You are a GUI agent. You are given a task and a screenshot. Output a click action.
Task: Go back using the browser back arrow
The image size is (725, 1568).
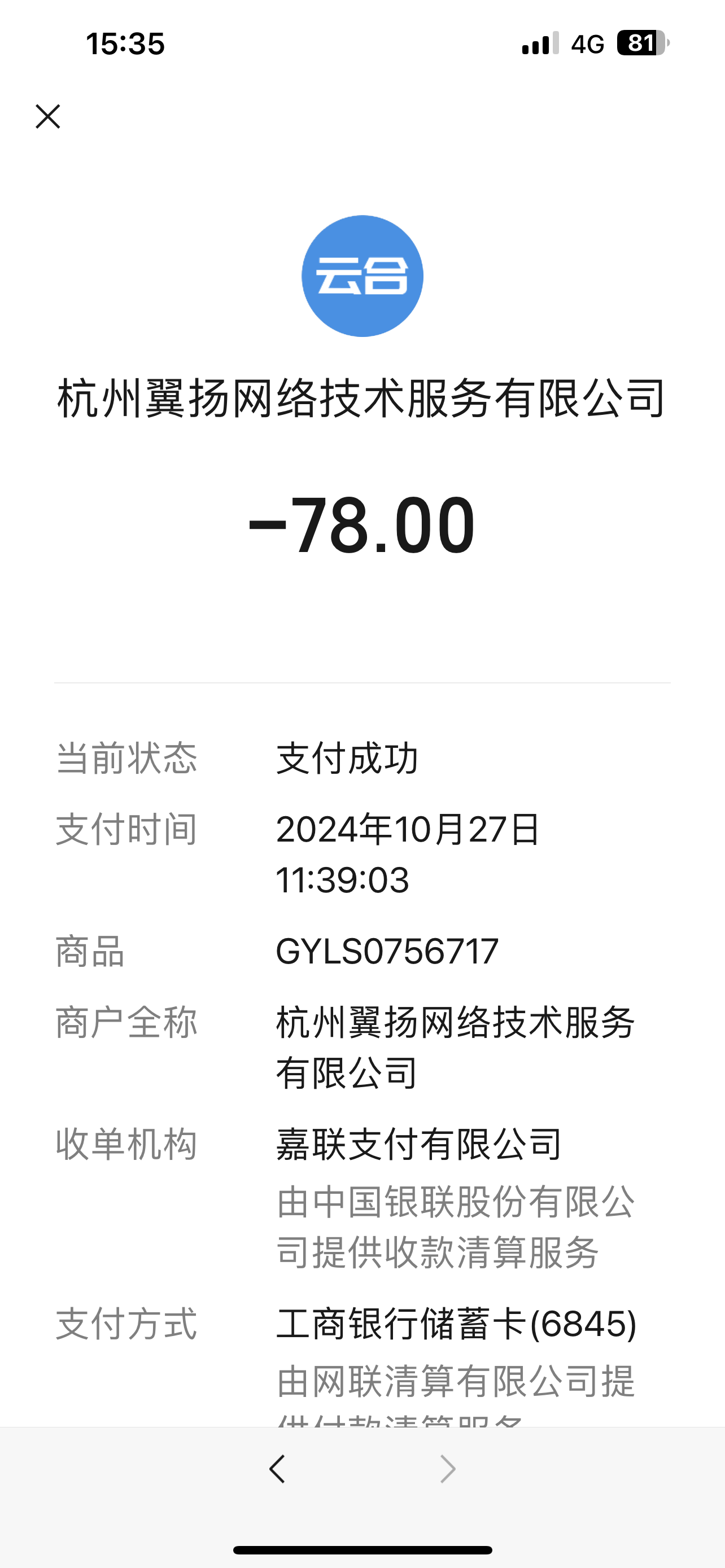[x=277, y=1469]
